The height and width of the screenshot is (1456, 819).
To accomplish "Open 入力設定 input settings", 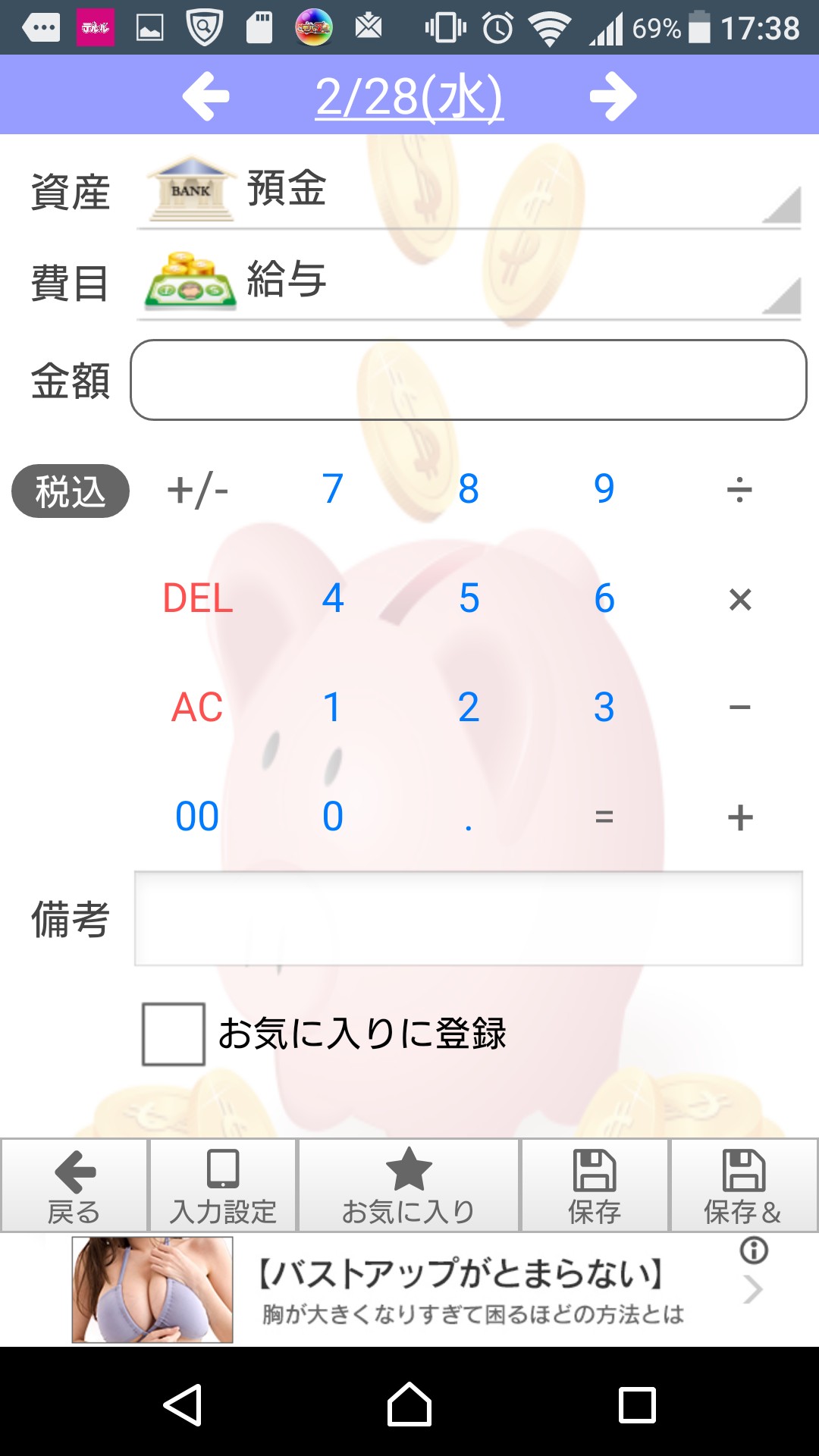I will pyautogui.click(x=223, y=1185).
